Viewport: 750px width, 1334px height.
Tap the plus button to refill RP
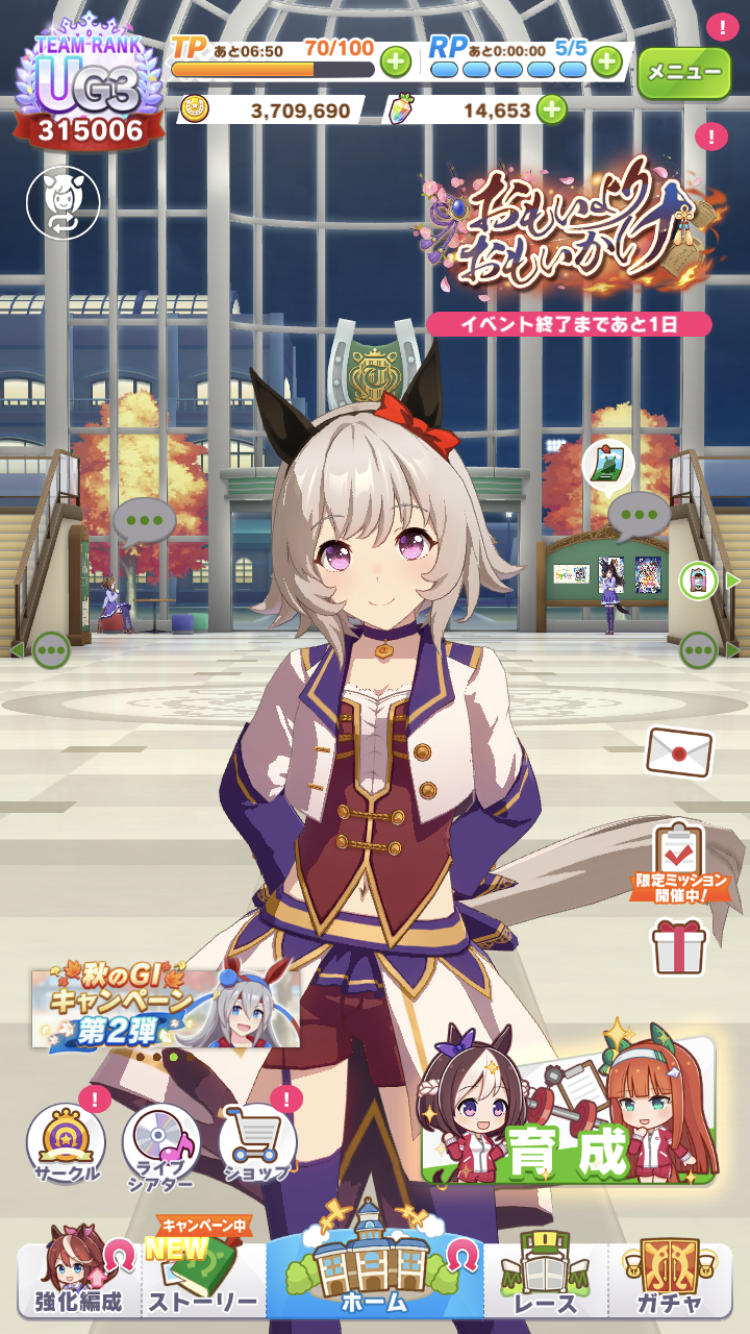[x=607, y=62]
